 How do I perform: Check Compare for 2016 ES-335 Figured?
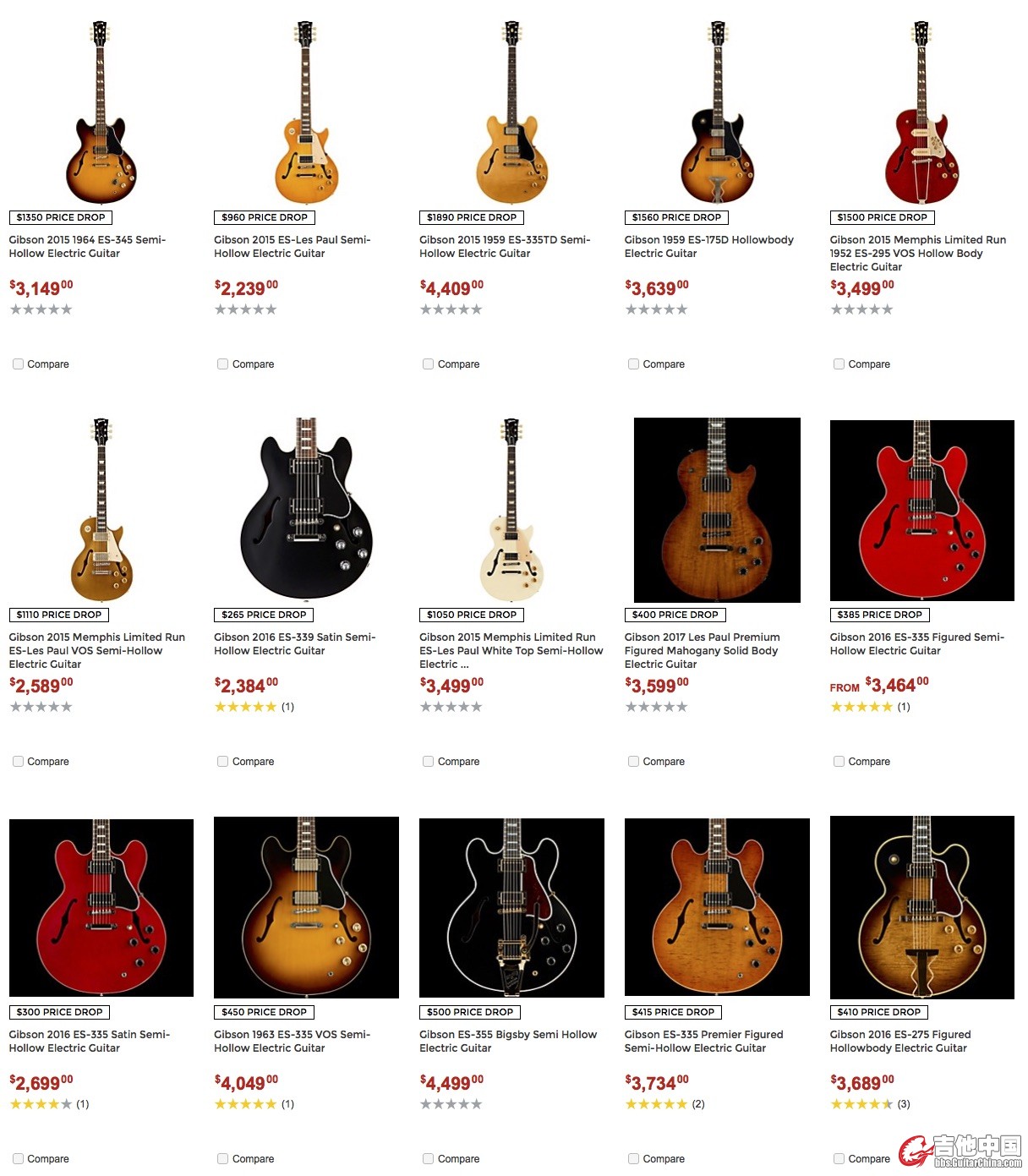coord(839,762)
